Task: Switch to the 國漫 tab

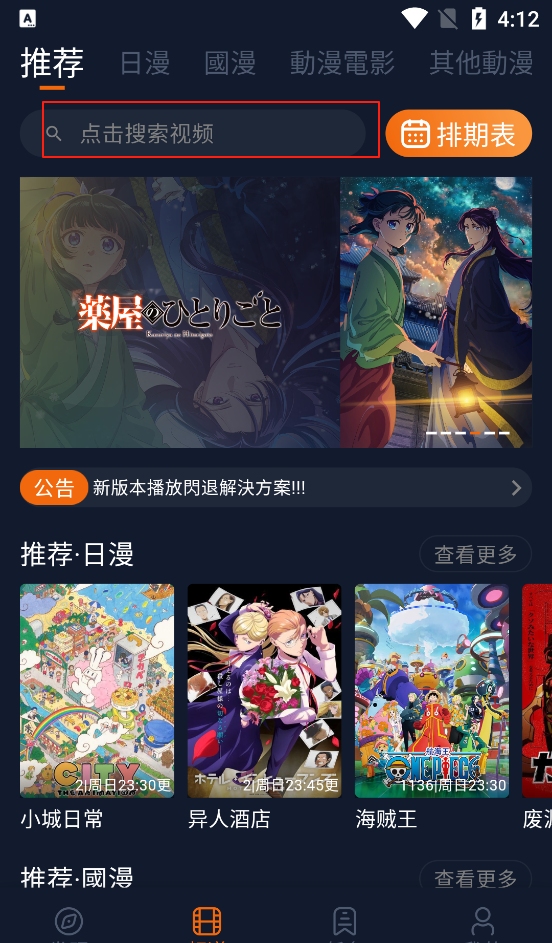Action: pos(230,63)
